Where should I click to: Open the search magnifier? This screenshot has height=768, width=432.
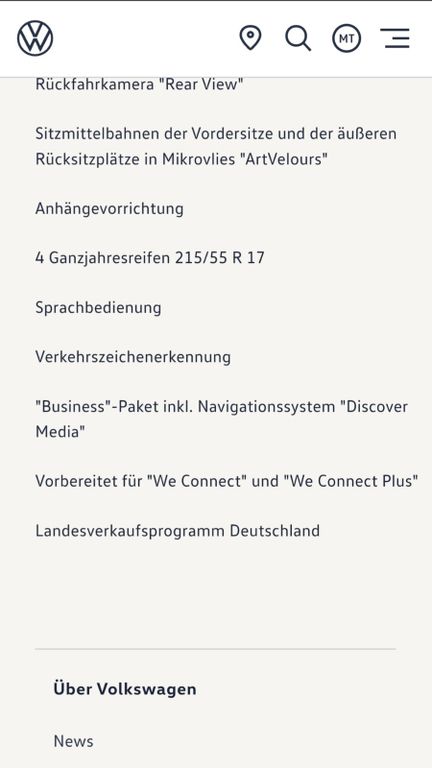pos(298,38)
